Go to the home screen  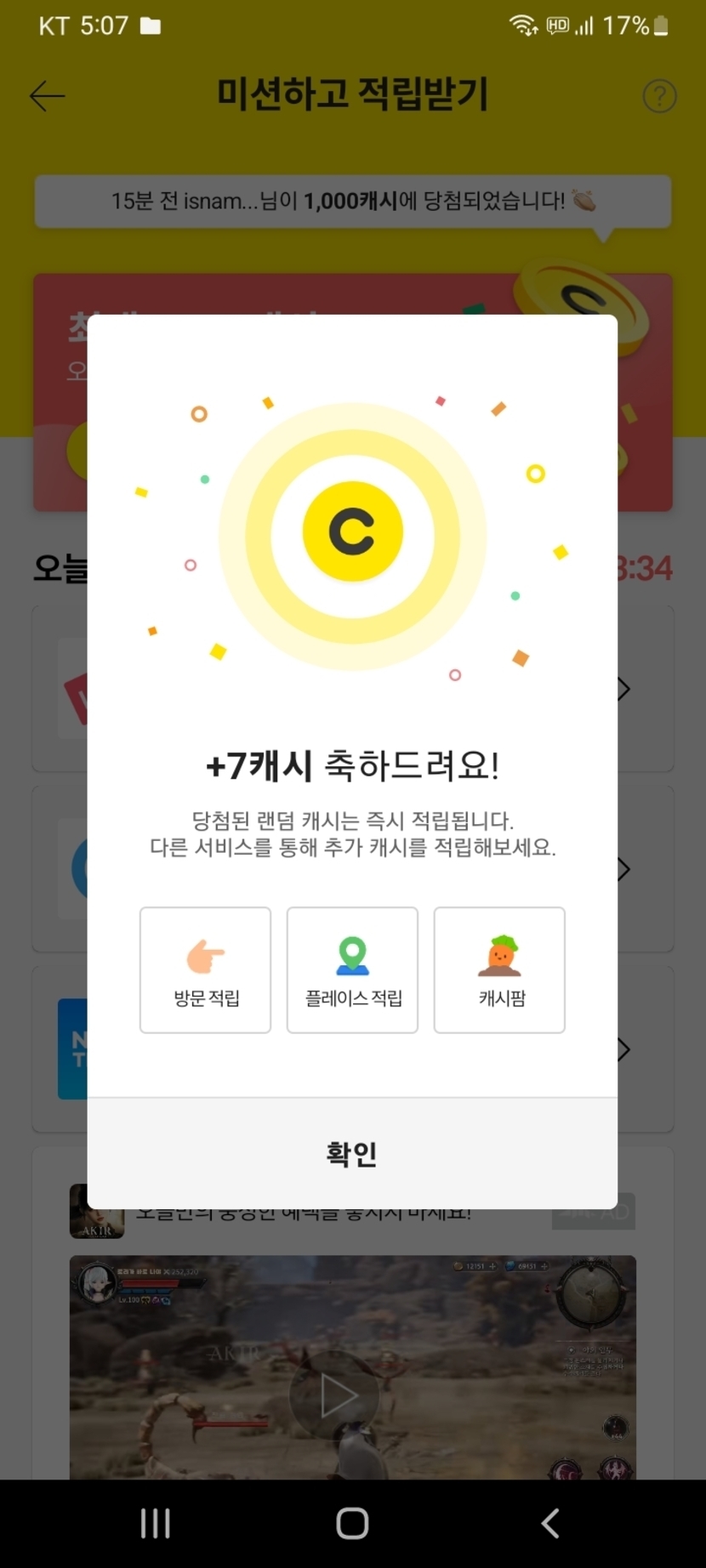point(352,1523)
